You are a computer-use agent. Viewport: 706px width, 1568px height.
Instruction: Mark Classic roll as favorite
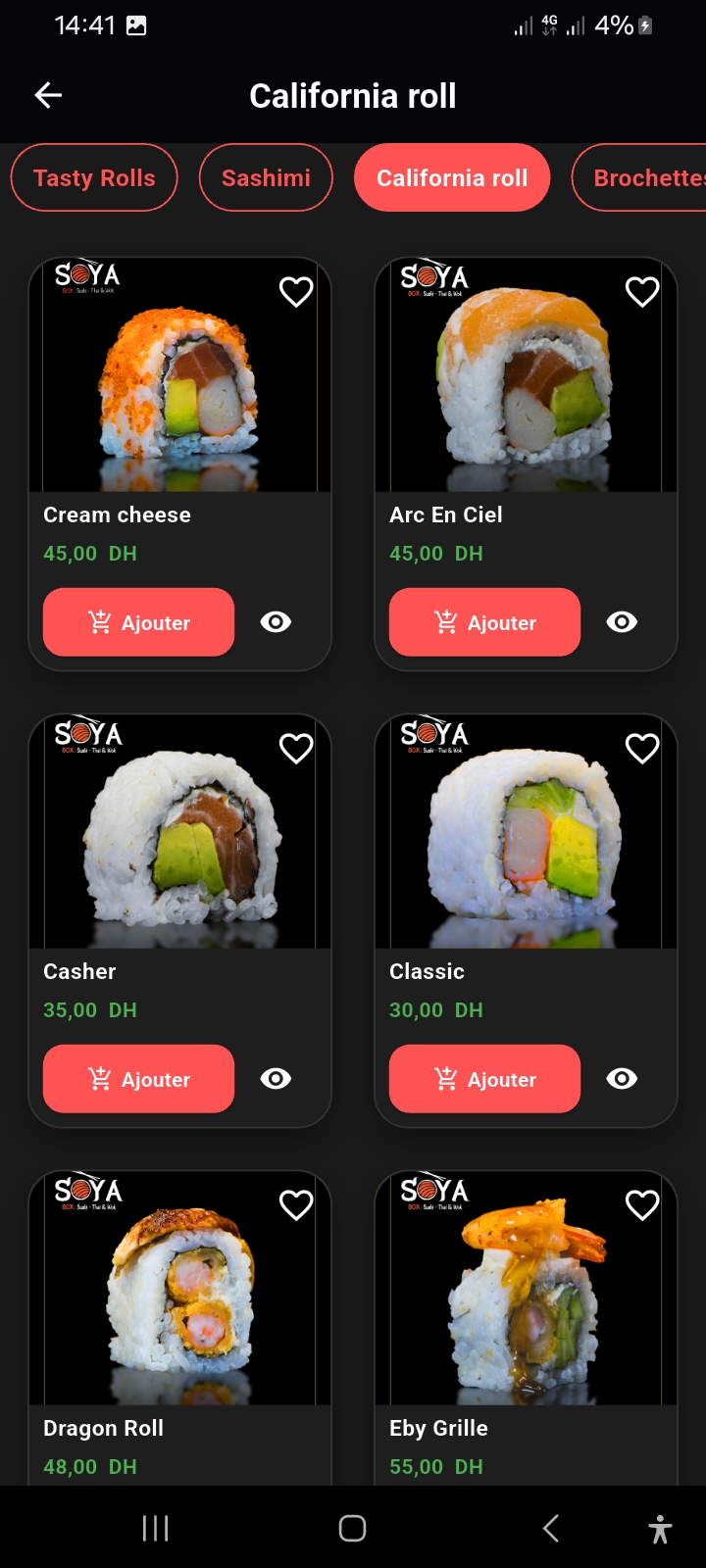click(x=642, y=749)
